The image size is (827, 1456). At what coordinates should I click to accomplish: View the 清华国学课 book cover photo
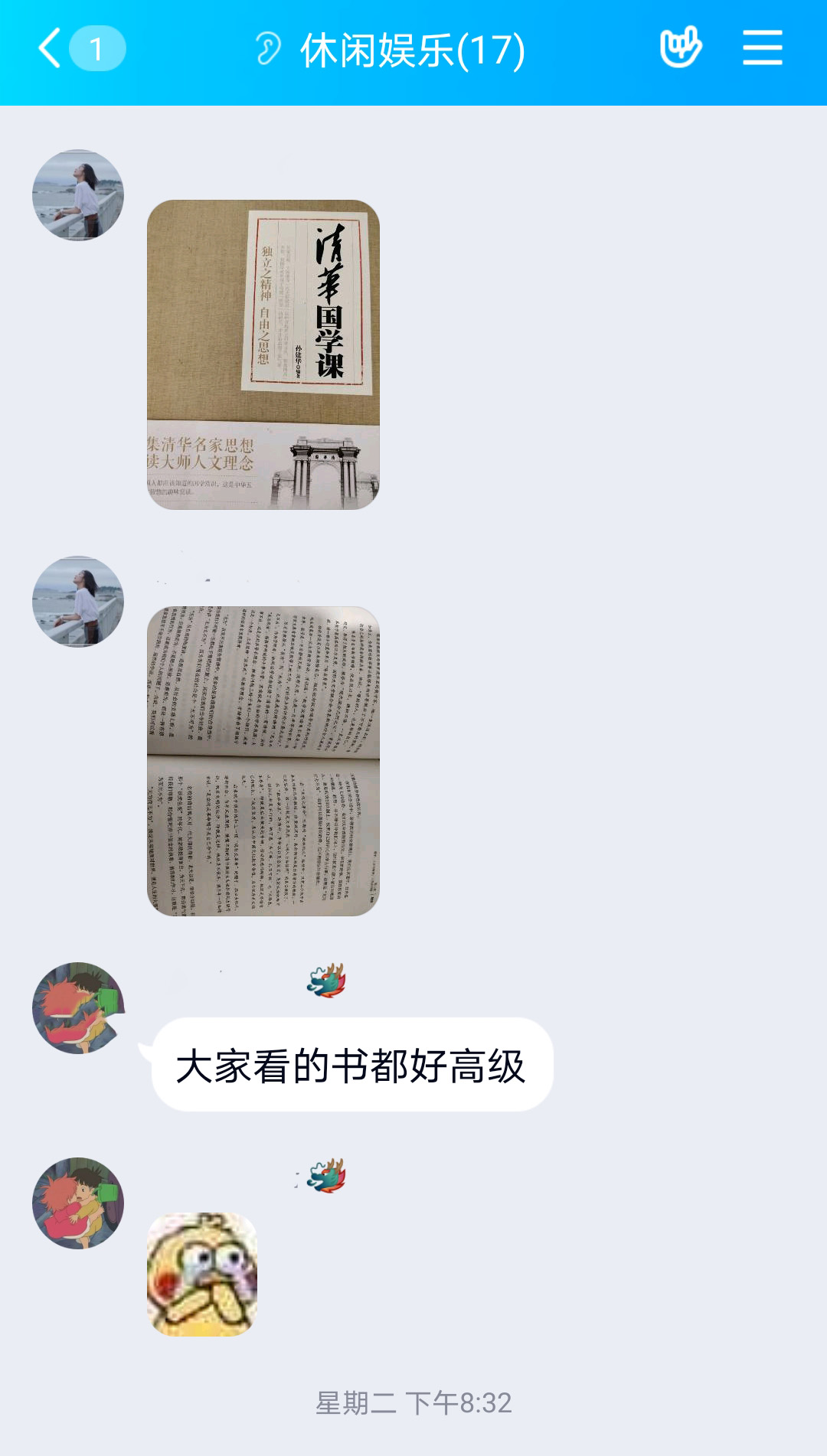(263, 354)
